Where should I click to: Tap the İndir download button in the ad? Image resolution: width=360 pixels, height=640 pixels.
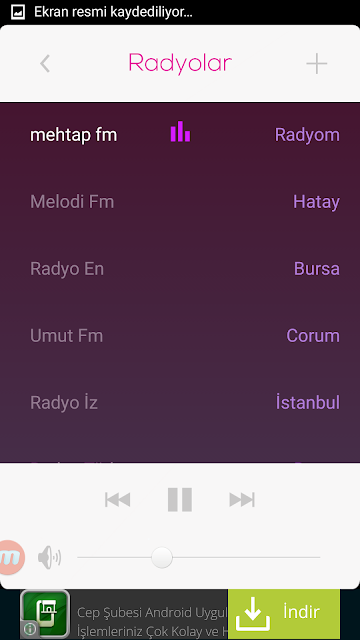click(284, 613)
